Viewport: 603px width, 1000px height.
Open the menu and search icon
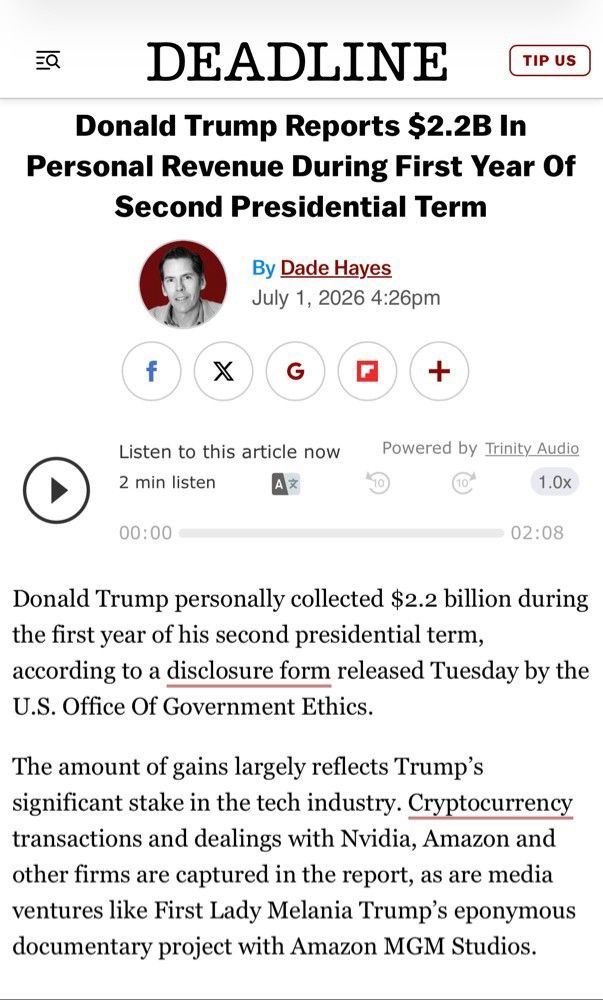pyautogui.click(x=48, y=61)
